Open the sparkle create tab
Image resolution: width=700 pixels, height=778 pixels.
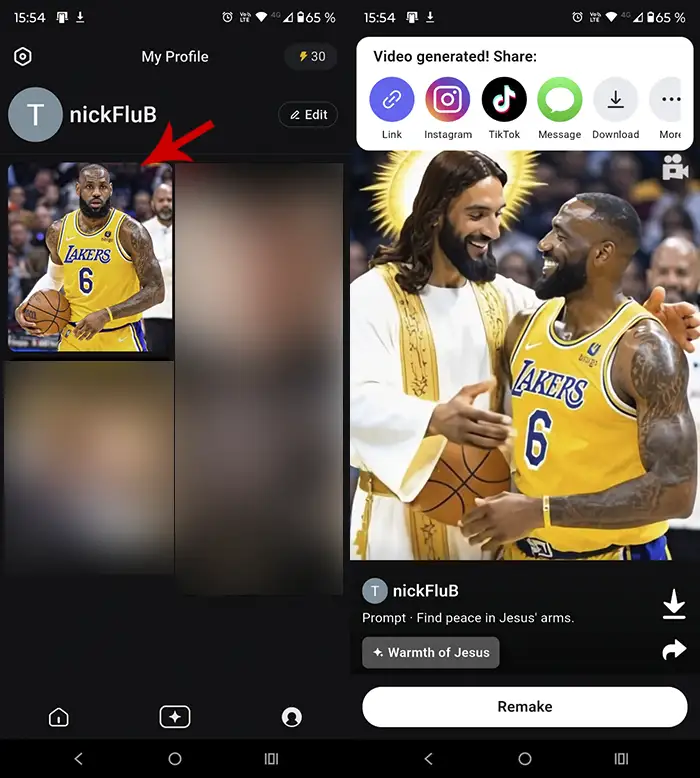tap(175, 717)
